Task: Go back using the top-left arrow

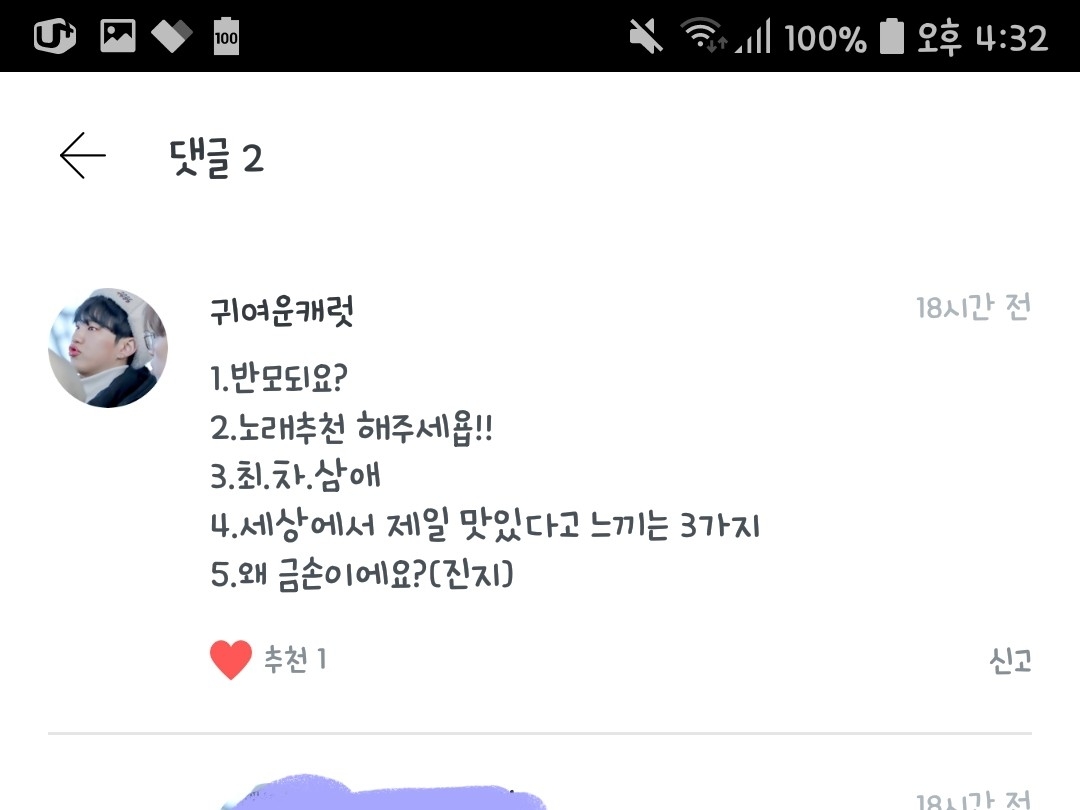Action: pos(83,156)
